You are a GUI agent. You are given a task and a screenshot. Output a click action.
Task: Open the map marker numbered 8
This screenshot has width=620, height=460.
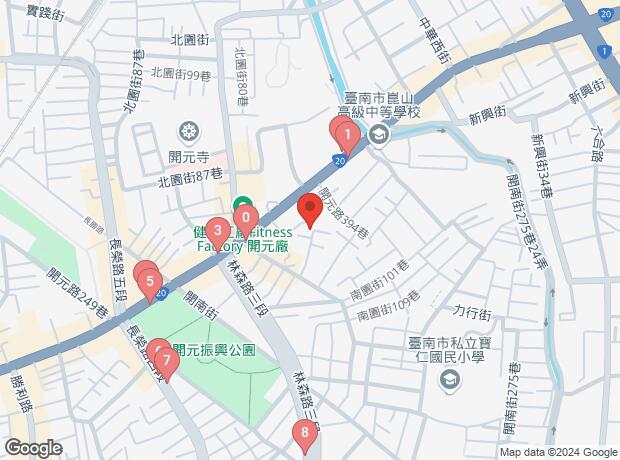304,434
